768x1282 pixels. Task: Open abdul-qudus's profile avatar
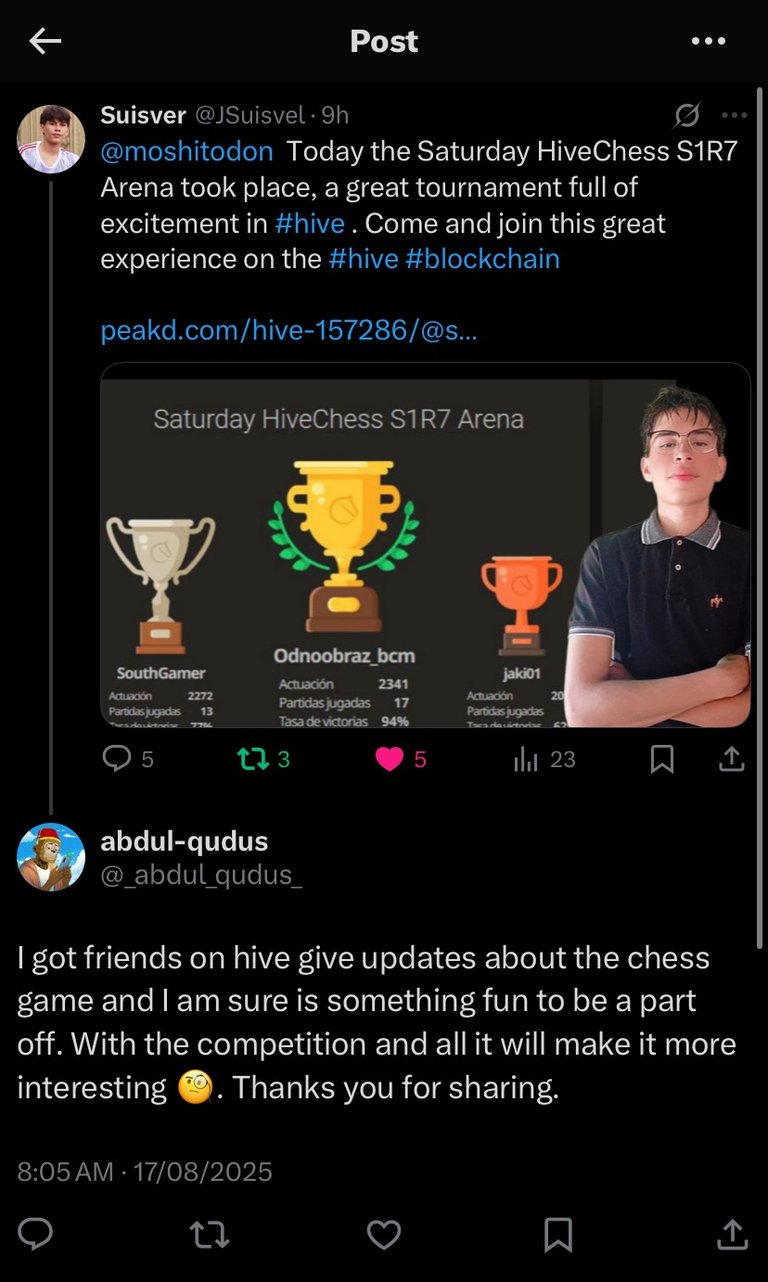(x=50, y=857)
